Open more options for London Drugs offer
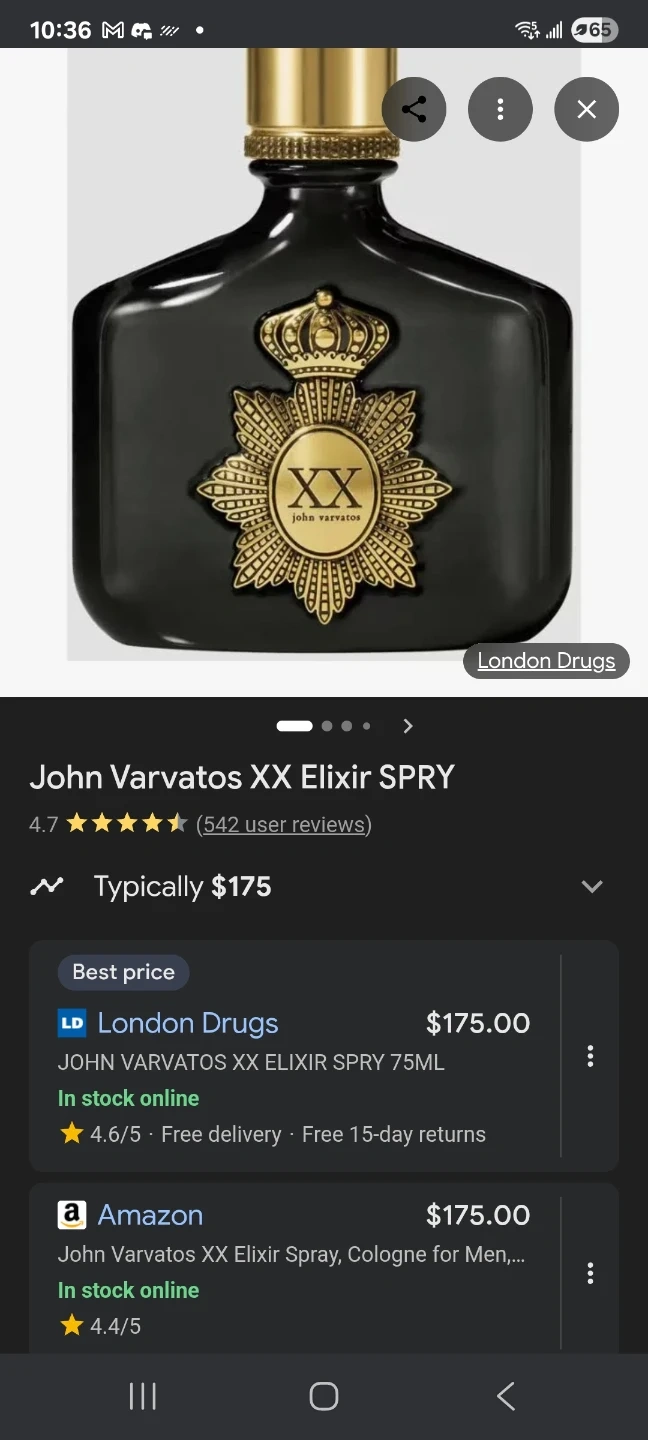Viewport: 648px width, 1440px height. [x=590, y=1056]
